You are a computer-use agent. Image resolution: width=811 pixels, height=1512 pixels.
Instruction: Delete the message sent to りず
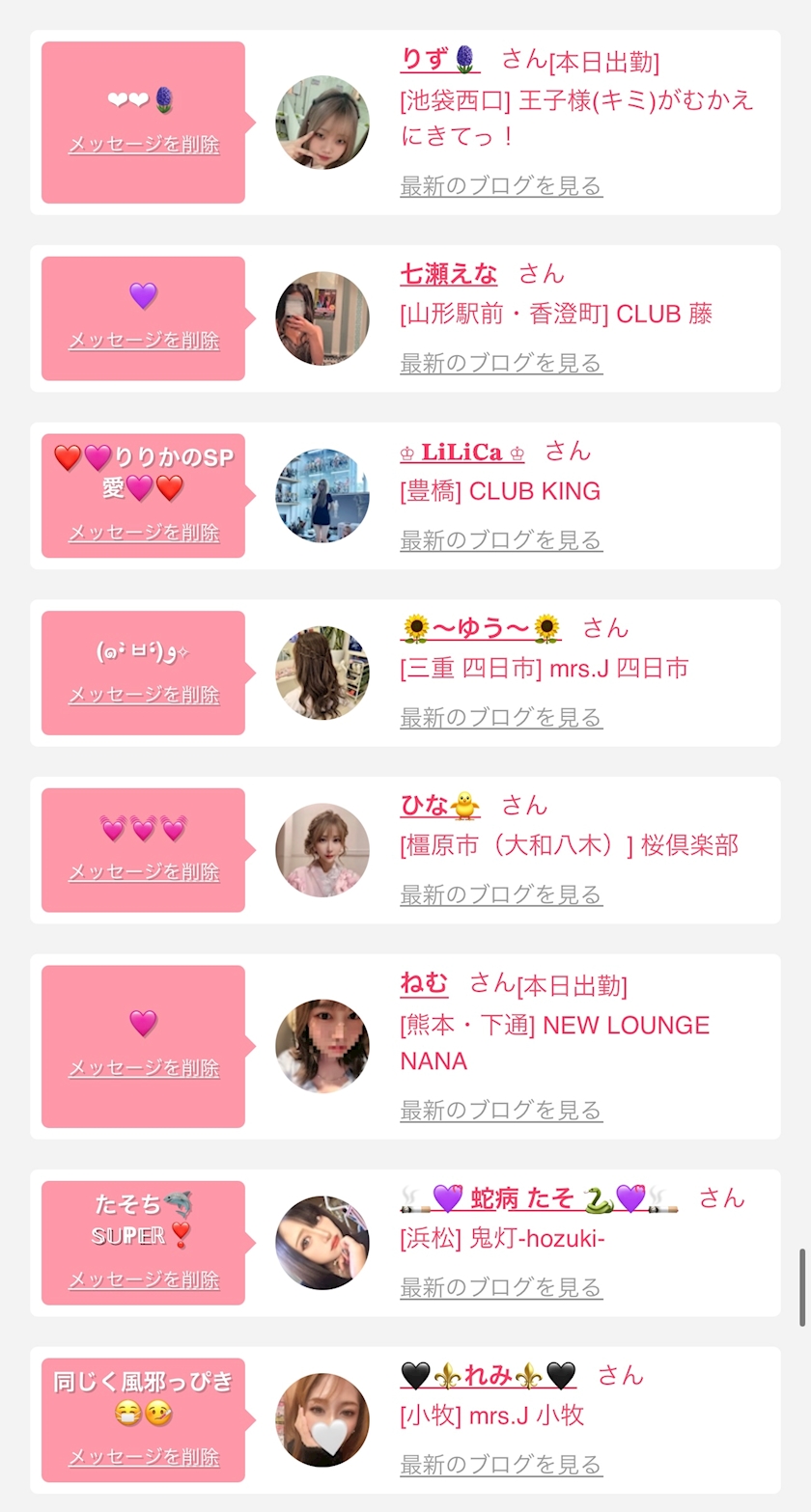click(x=144, y=145)
